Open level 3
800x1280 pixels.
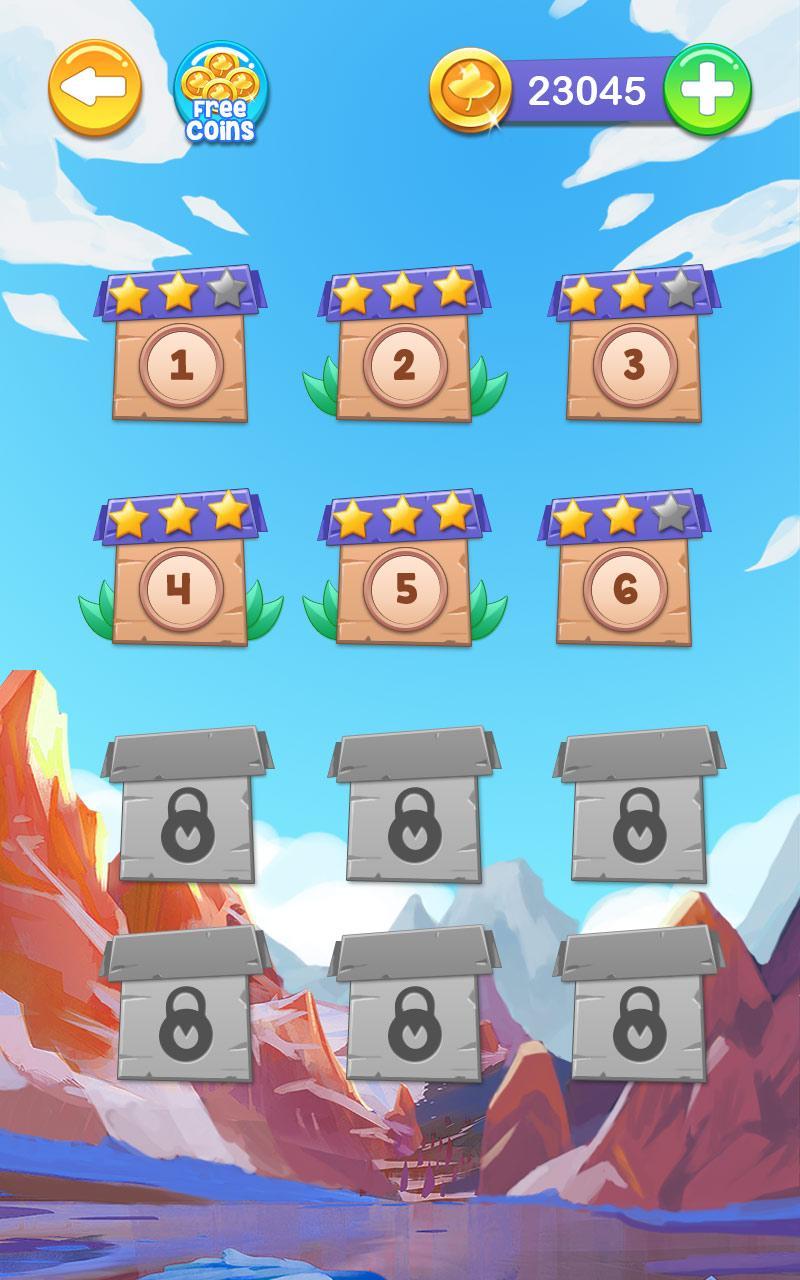click(x=633, y=366)
